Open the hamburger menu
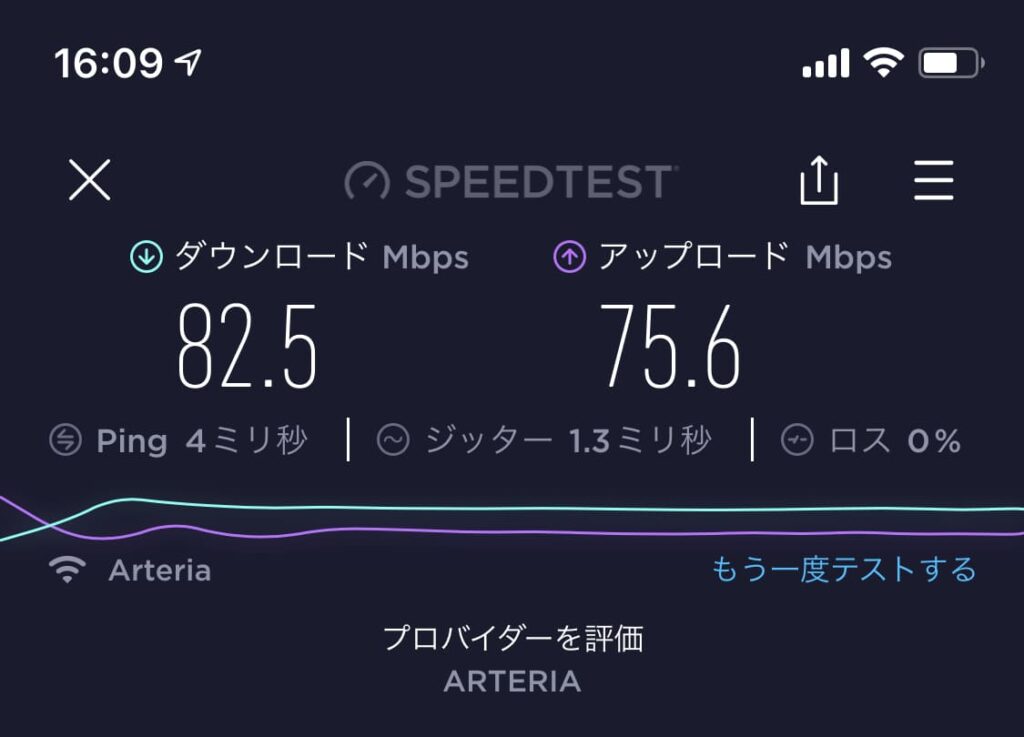Screen dimensions: 1024x737 934,181
